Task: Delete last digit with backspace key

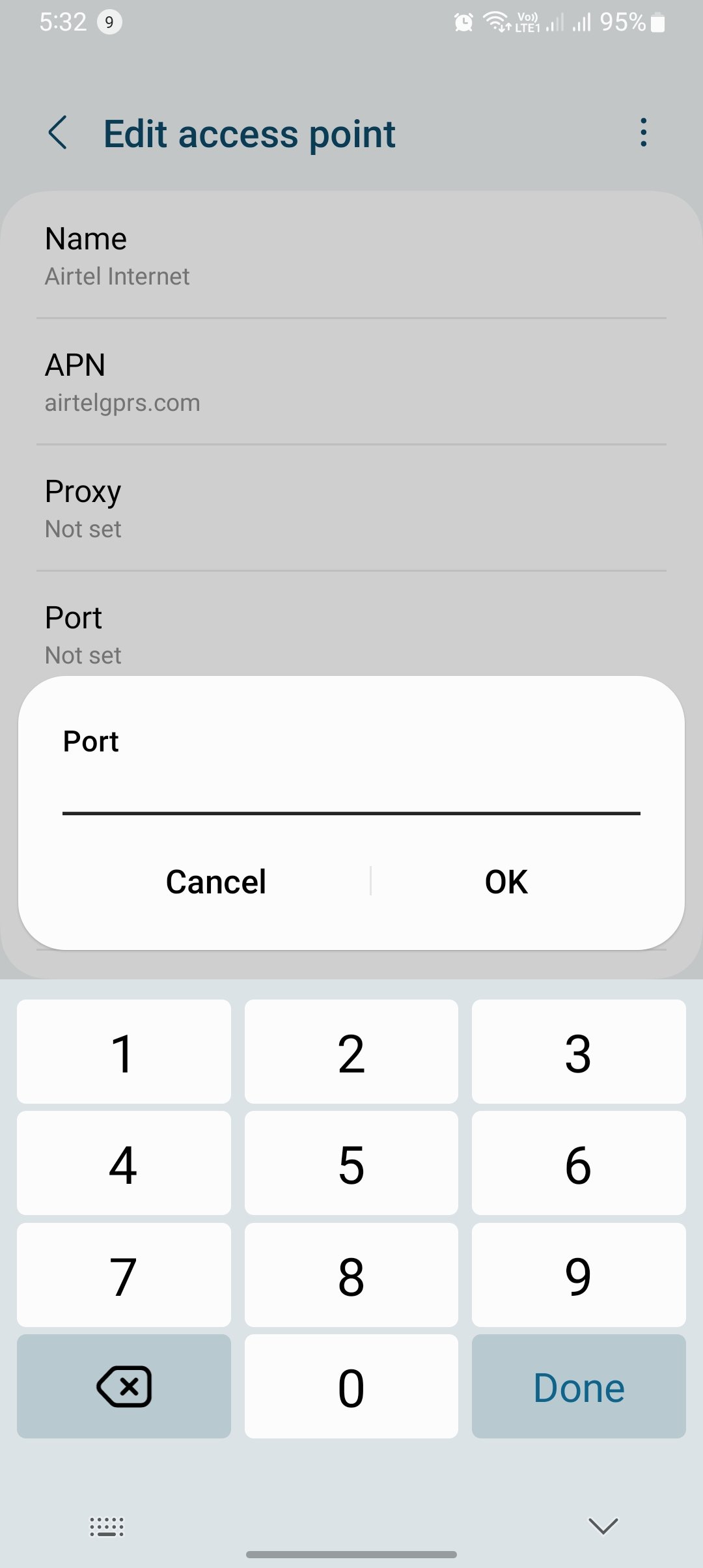Action: [124, 1386]
